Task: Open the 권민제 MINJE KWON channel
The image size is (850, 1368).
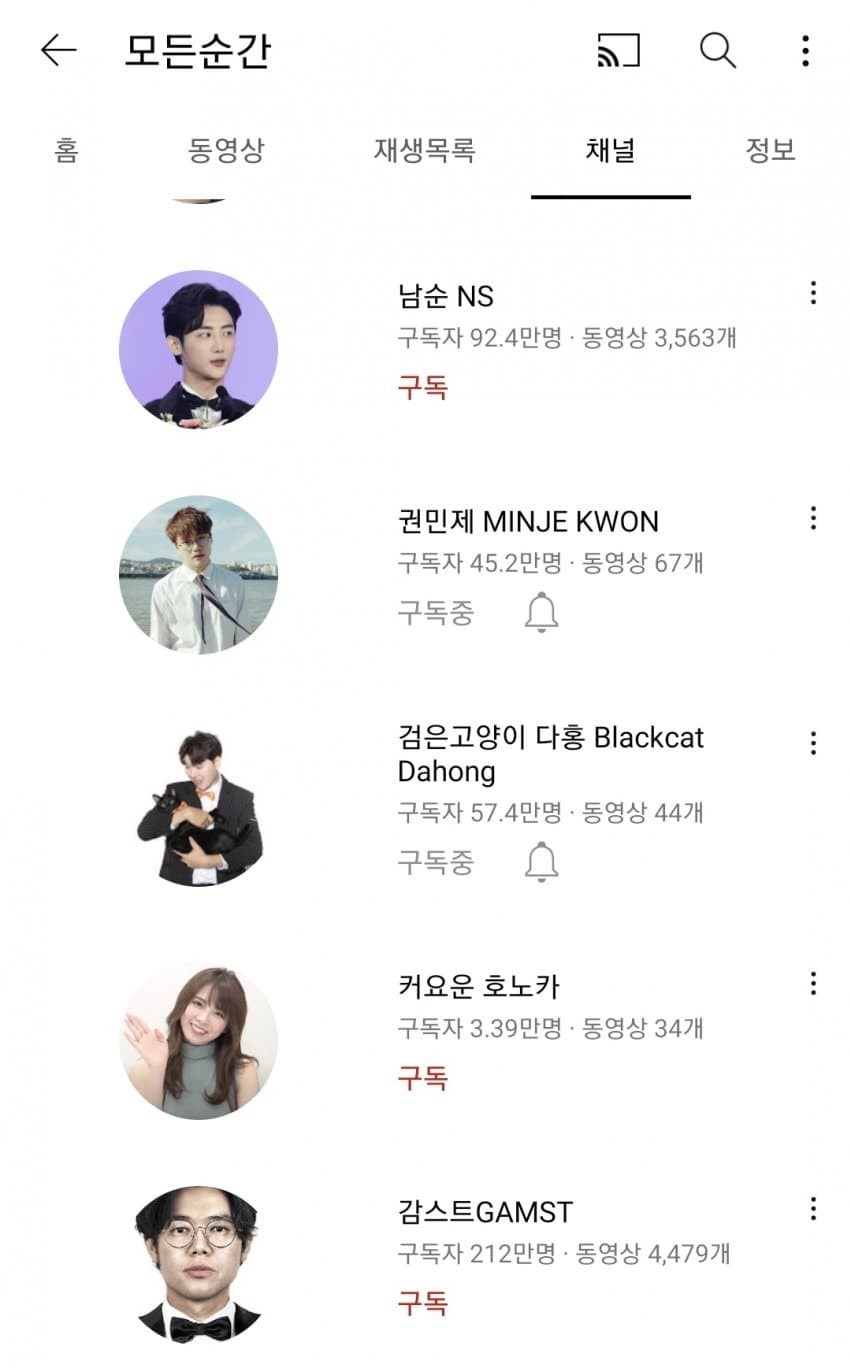Action: [528, 521]
